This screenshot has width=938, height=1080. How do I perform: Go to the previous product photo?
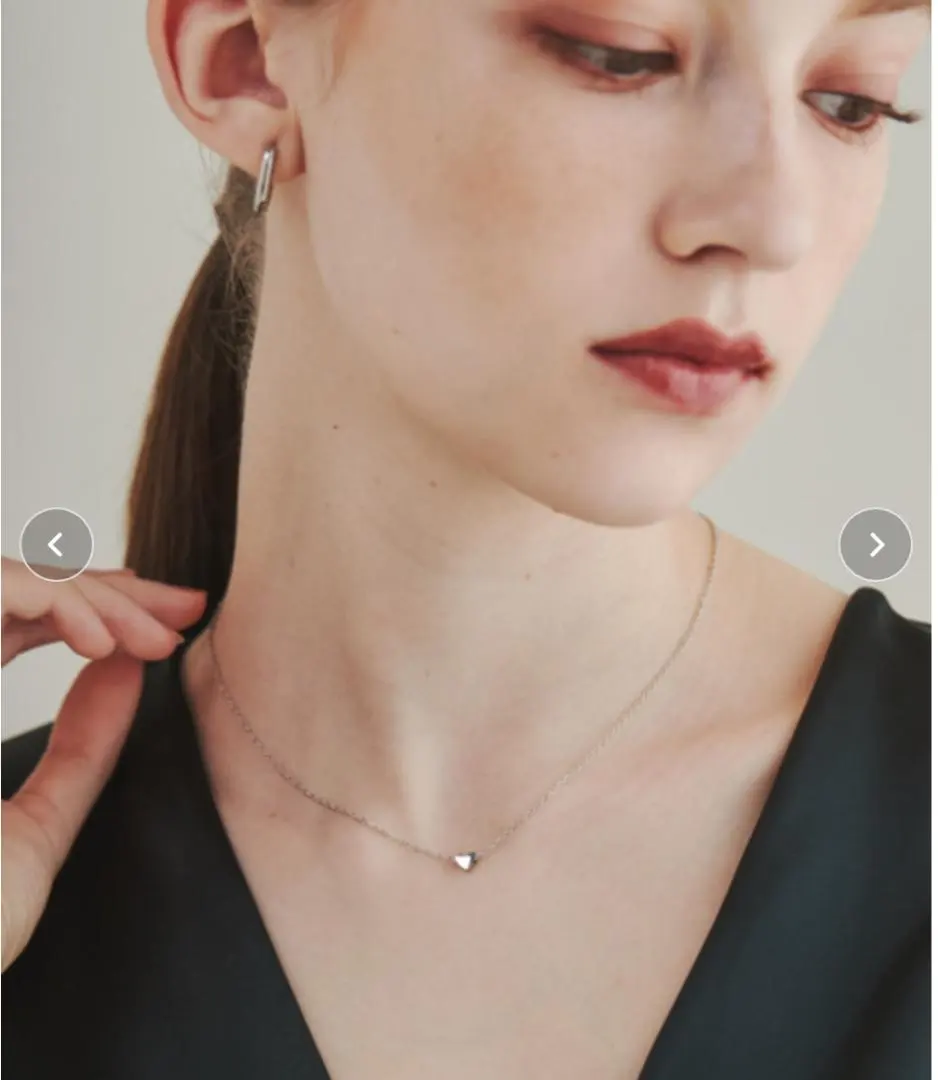[57, 545]
